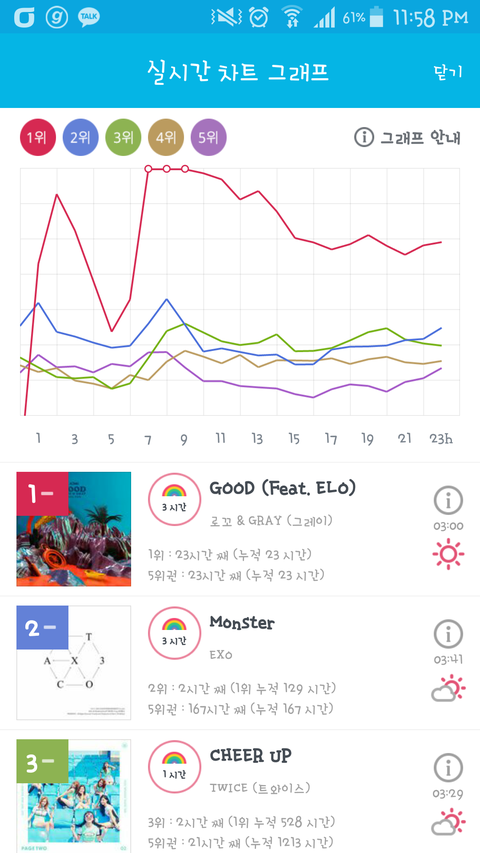This screenshot has width=480, height=853.
Task: Open the GOOD (Feat. ELO) song entry
Action: point(240,529)
